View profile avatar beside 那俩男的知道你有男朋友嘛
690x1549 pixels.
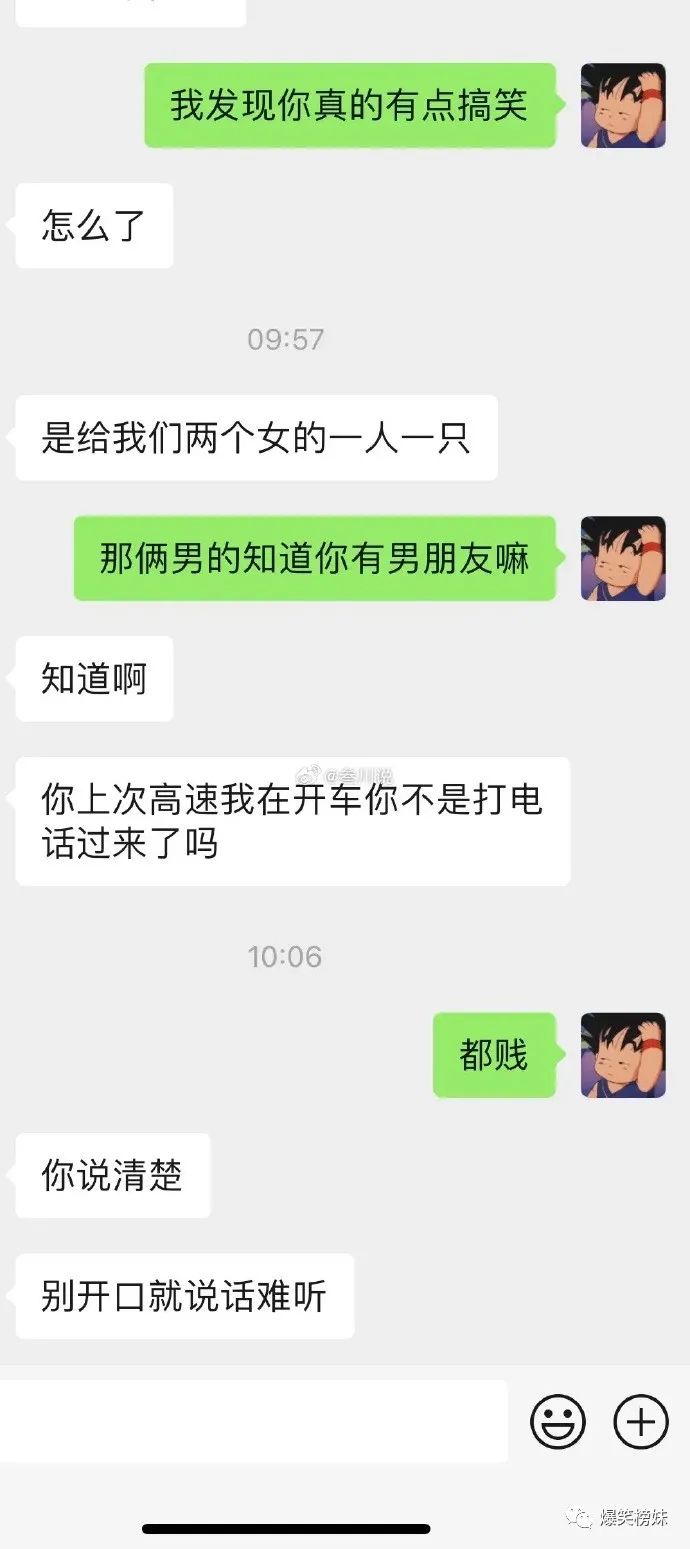coord(623,558)
